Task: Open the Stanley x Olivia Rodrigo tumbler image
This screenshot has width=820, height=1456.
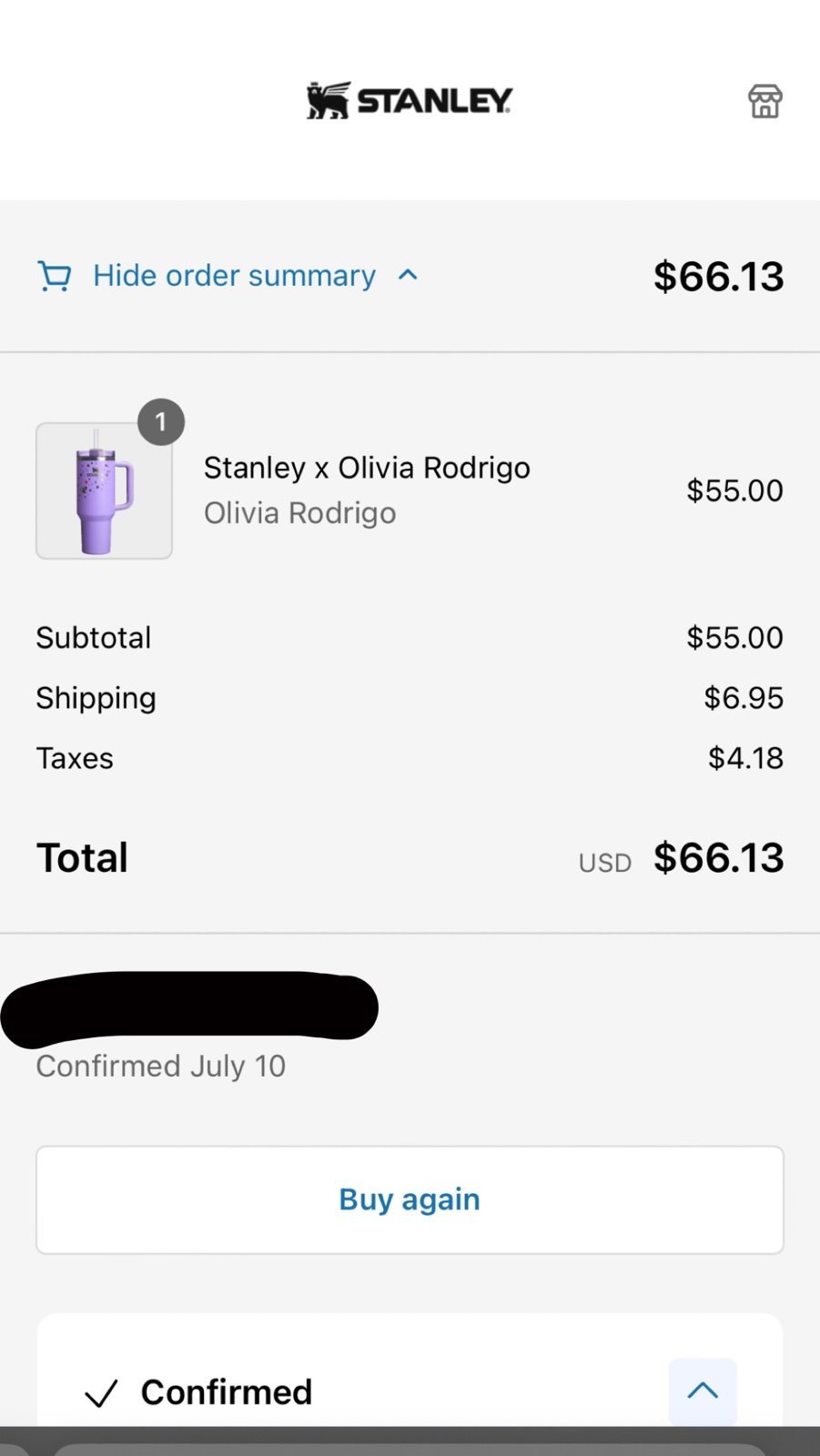Action: [x=104, y=490]
